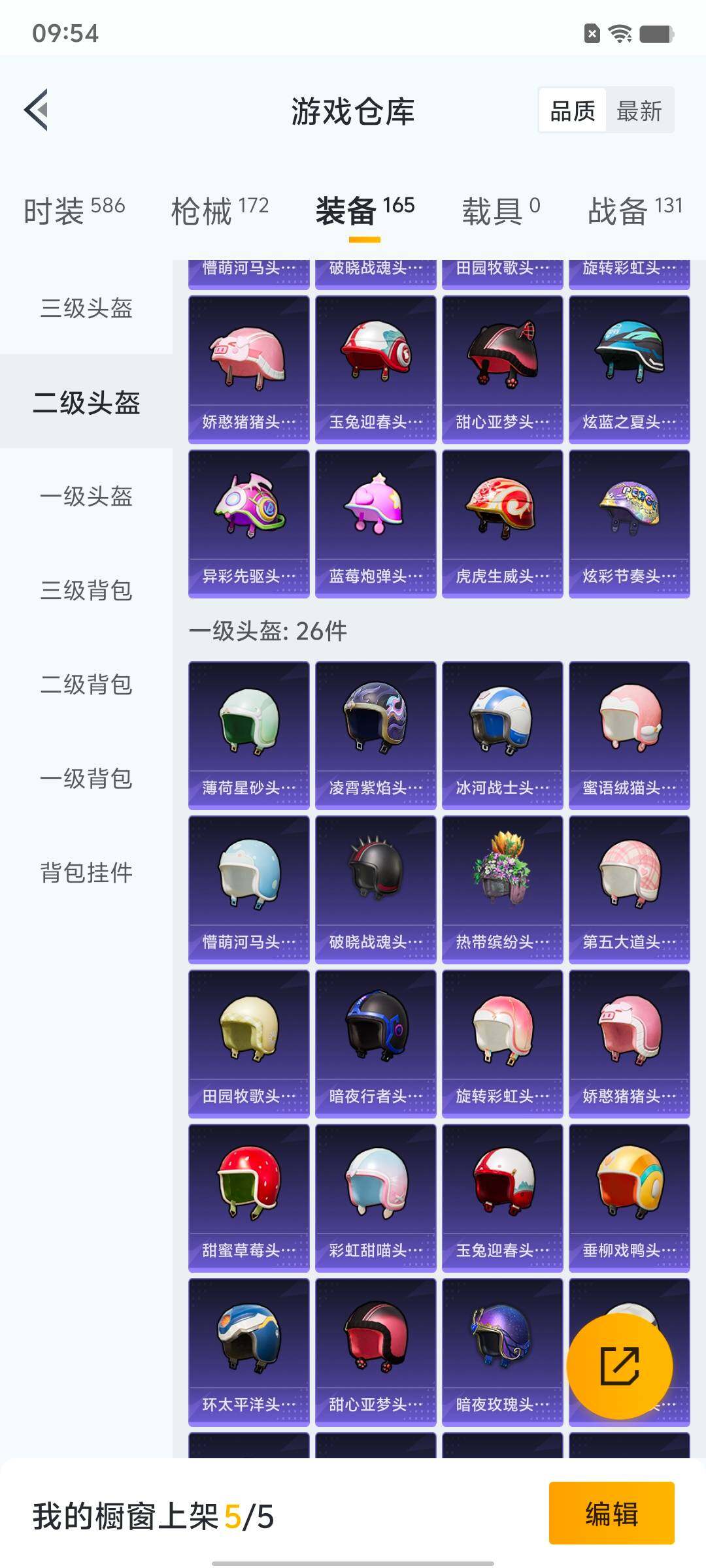The width and height of the screenshot is (706, 1568).
Task: View the 暗夜玫瑰 helmet item
Action: point(502,1352)
